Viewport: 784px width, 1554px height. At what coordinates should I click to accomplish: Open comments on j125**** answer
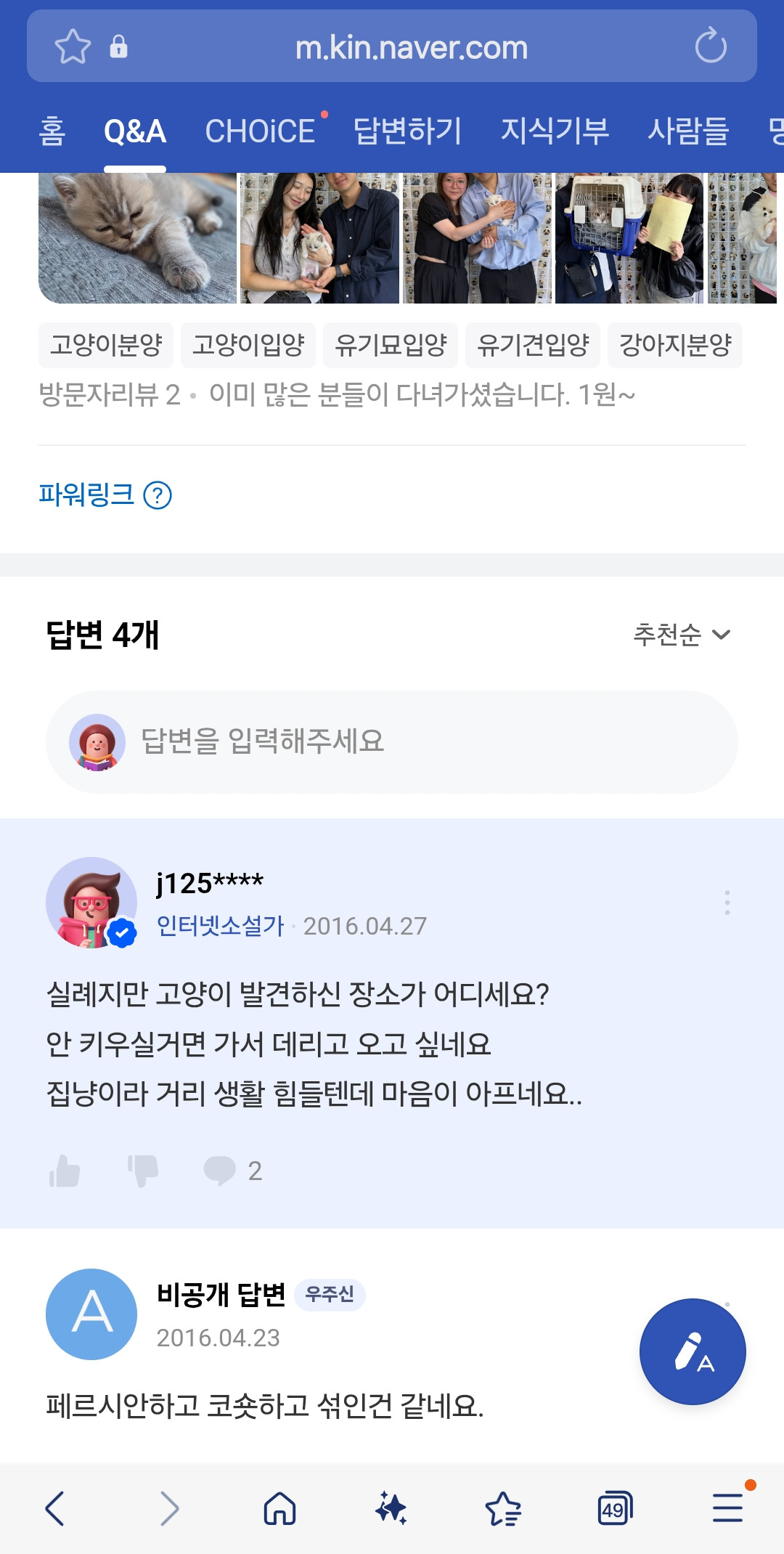(232, 1171)
